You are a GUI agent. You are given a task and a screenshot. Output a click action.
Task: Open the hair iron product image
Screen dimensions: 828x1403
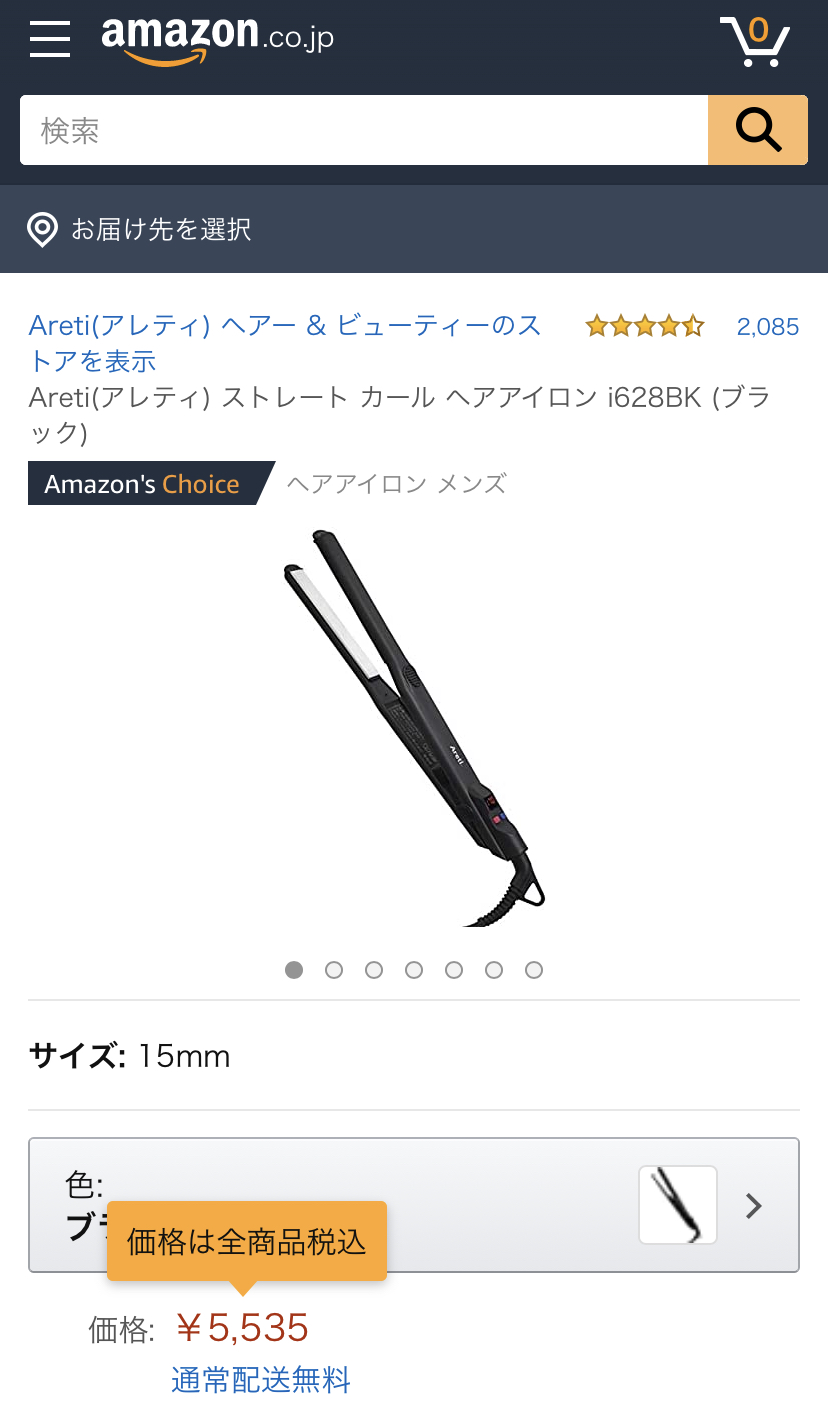tap(414, 728)
